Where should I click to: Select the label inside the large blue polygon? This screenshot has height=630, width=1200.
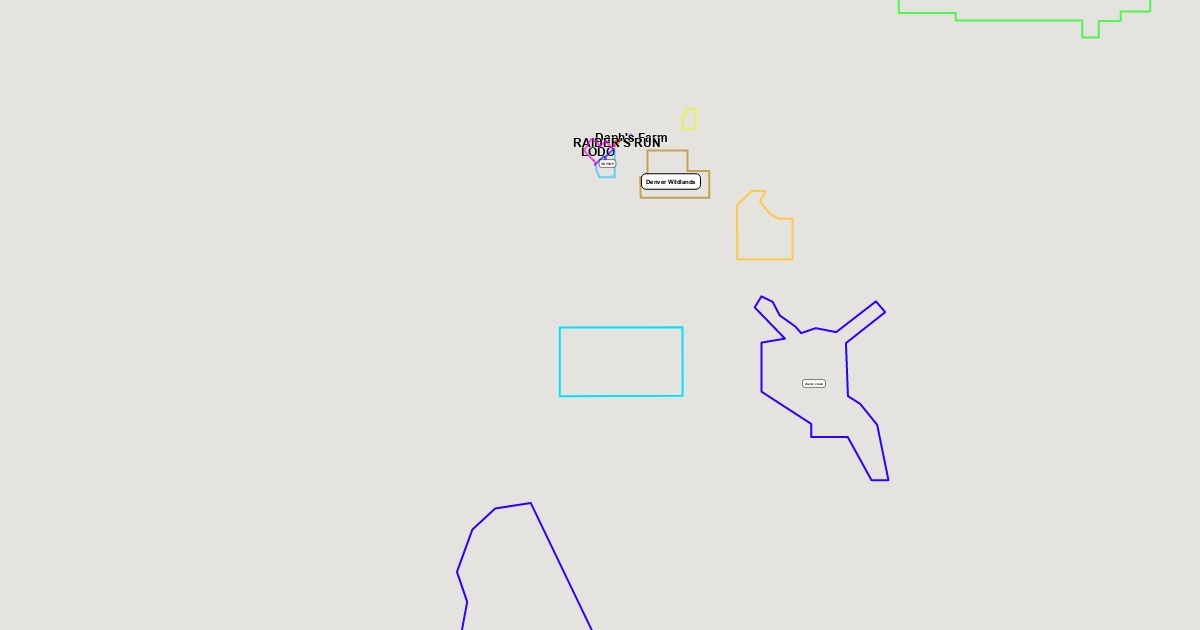[x=814, y=384]
